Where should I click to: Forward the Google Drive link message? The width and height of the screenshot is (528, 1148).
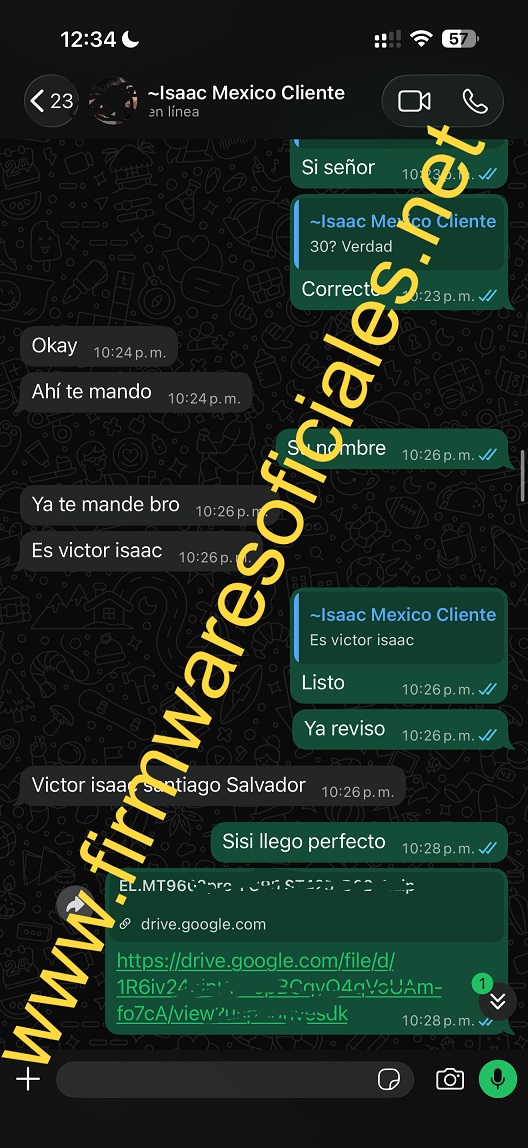point(75,906)
